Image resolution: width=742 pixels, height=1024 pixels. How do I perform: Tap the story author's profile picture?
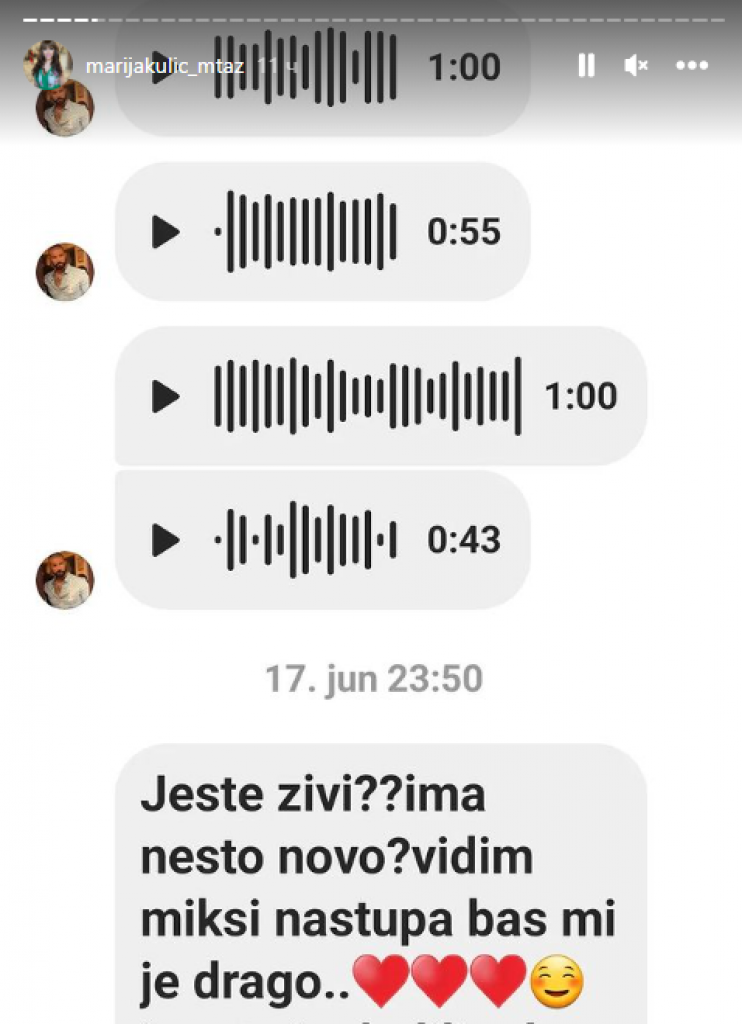tap(48, 64)
